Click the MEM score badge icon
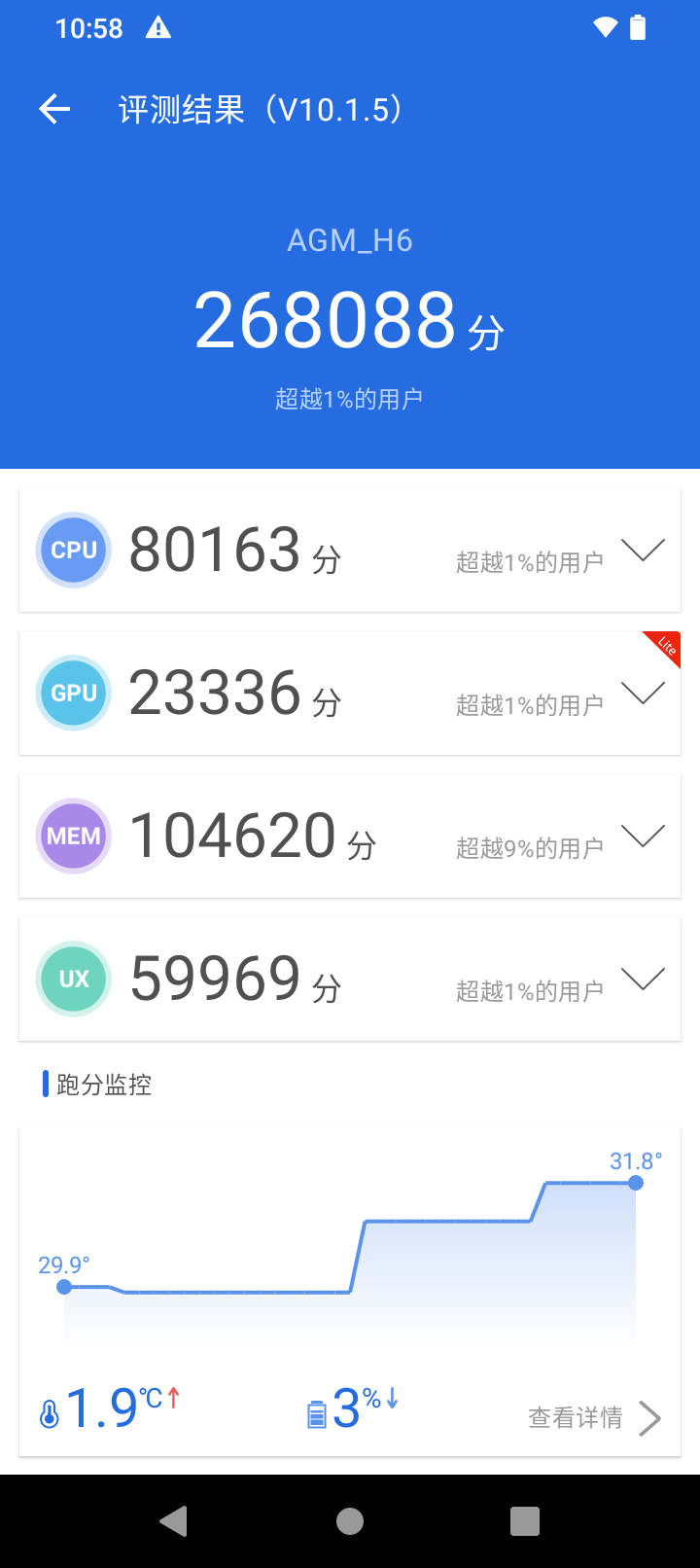This screenshot has height=1568, width=700. 73,836
